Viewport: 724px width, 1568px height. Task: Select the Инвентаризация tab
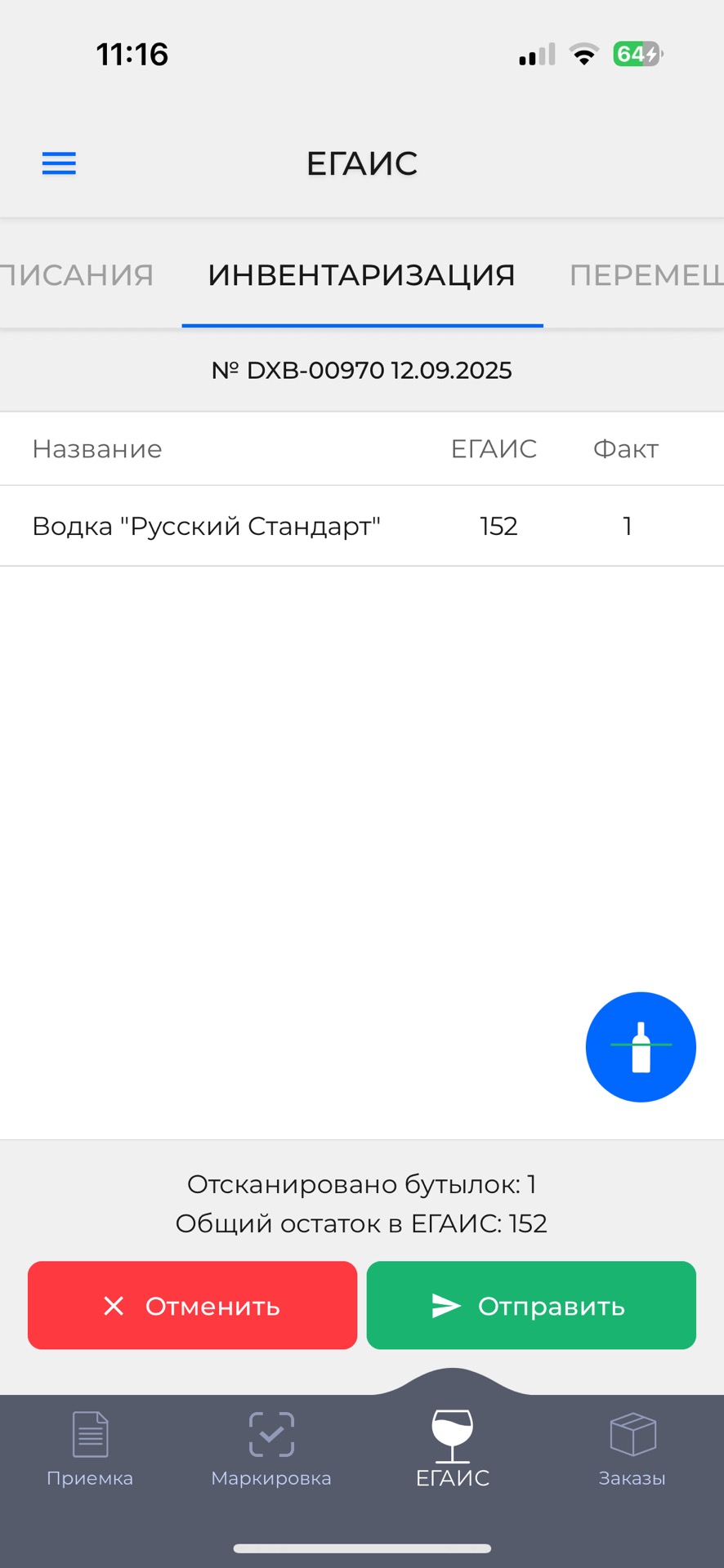pos(361,275)
